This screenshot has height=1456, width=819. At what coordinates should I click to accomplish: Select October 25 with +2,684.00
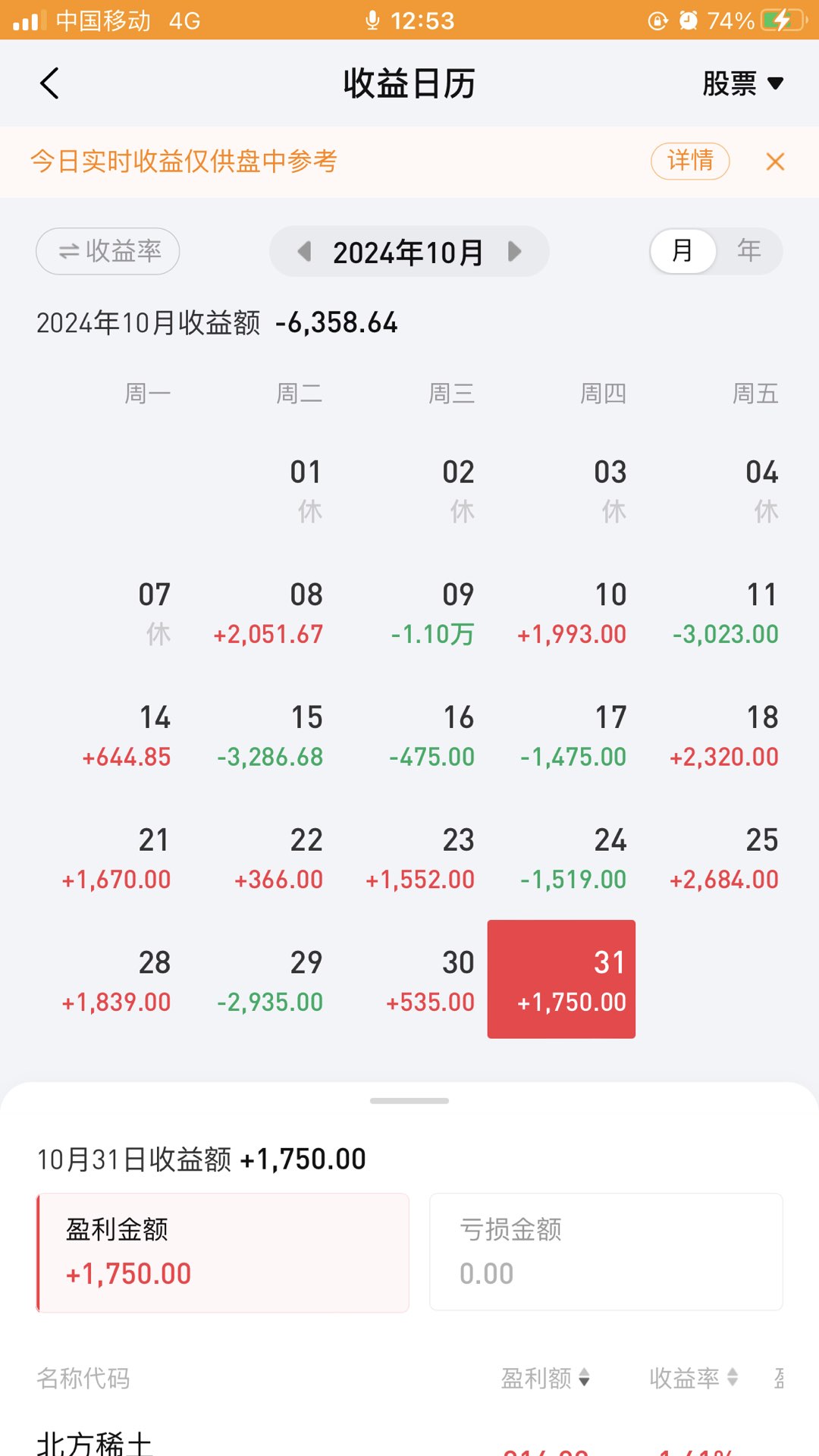click(x=743, y=858)
